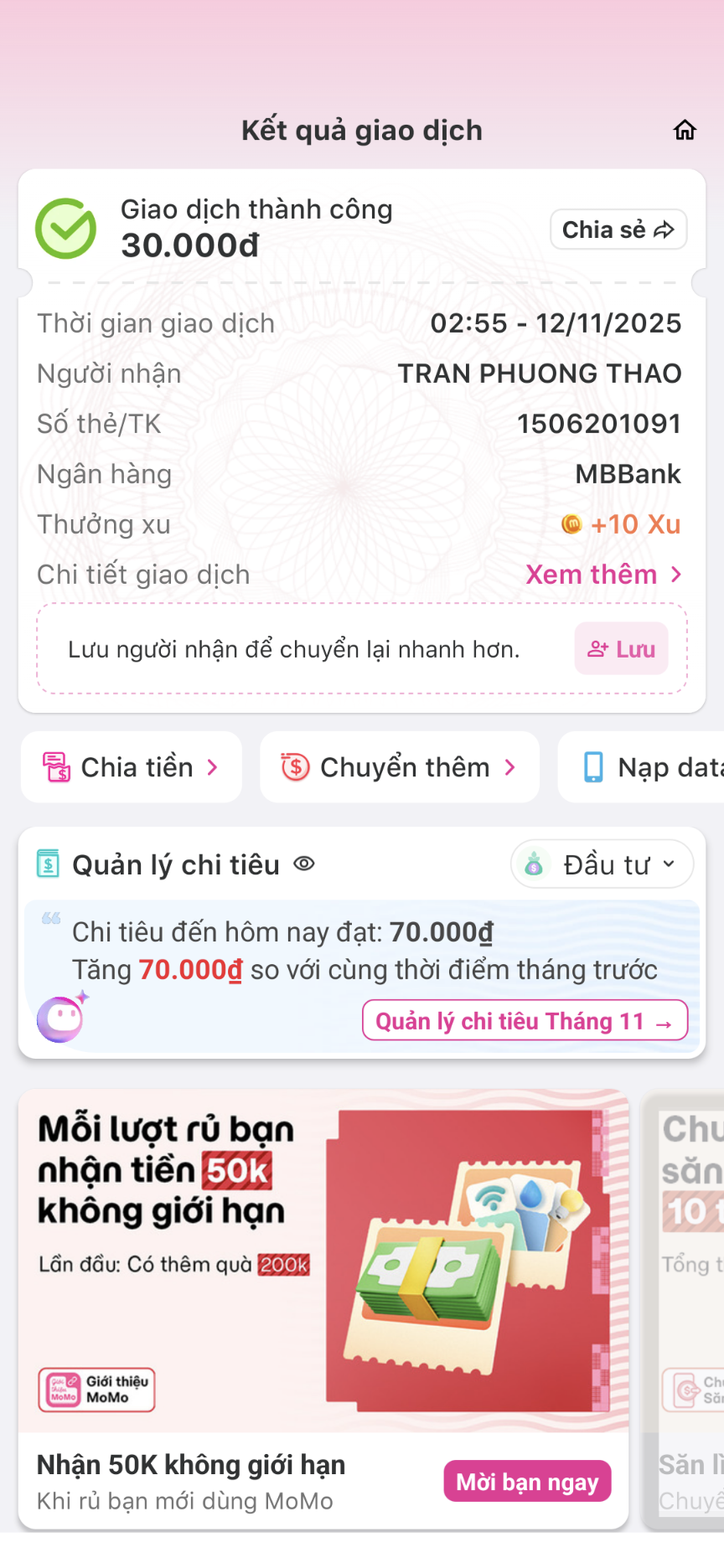The image size is (724, 1568).
Task: Open the Chia tiền option
Action: point(132,767)
